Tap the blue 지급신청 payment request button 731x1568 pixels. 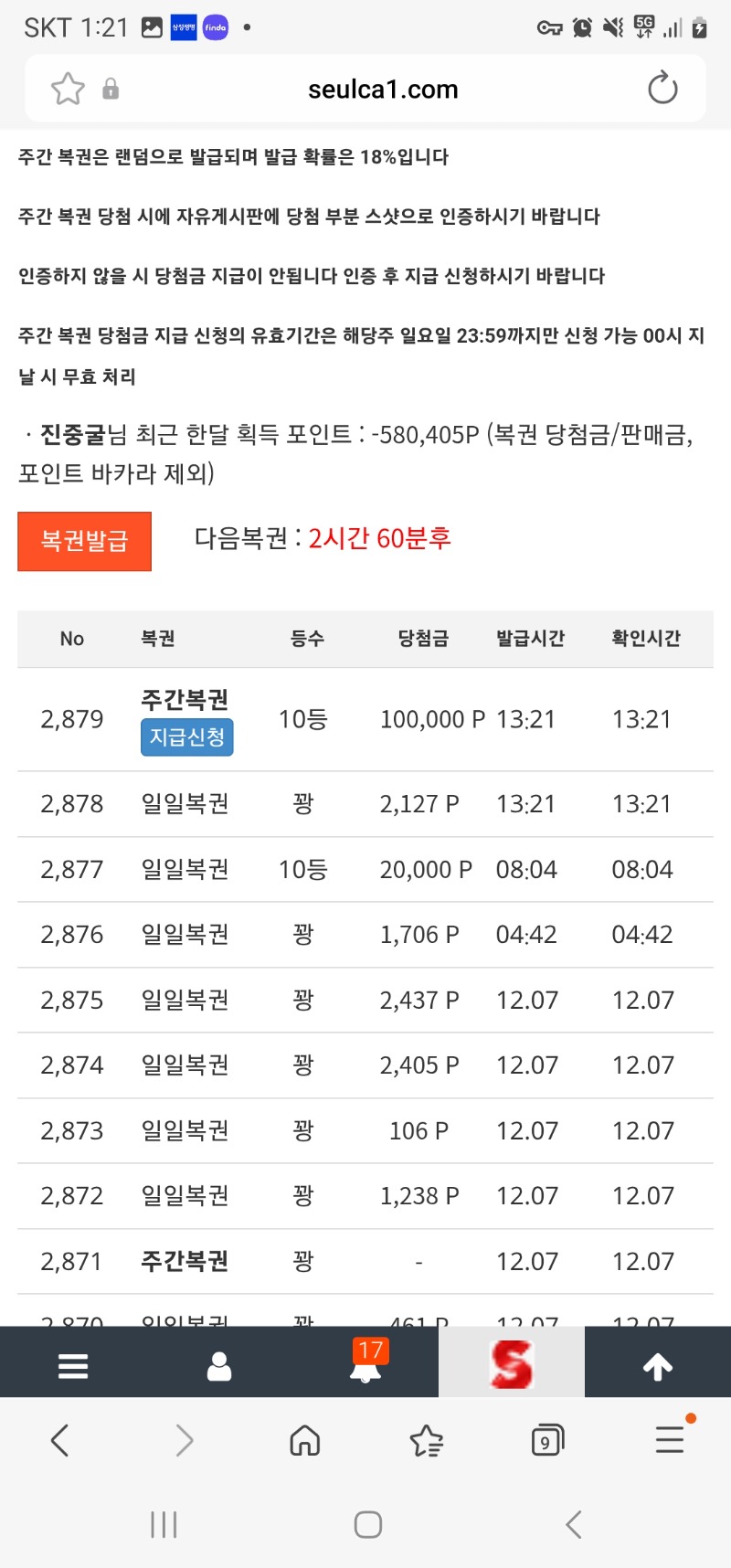(186, 736)
